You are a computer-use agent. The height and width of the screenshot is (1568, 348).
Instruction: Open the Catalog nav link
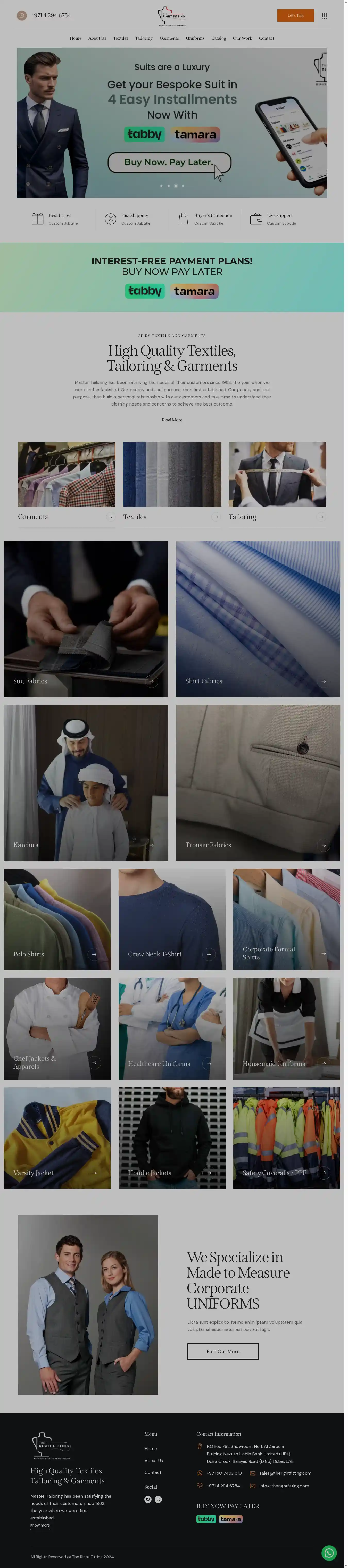coord(218,38)
